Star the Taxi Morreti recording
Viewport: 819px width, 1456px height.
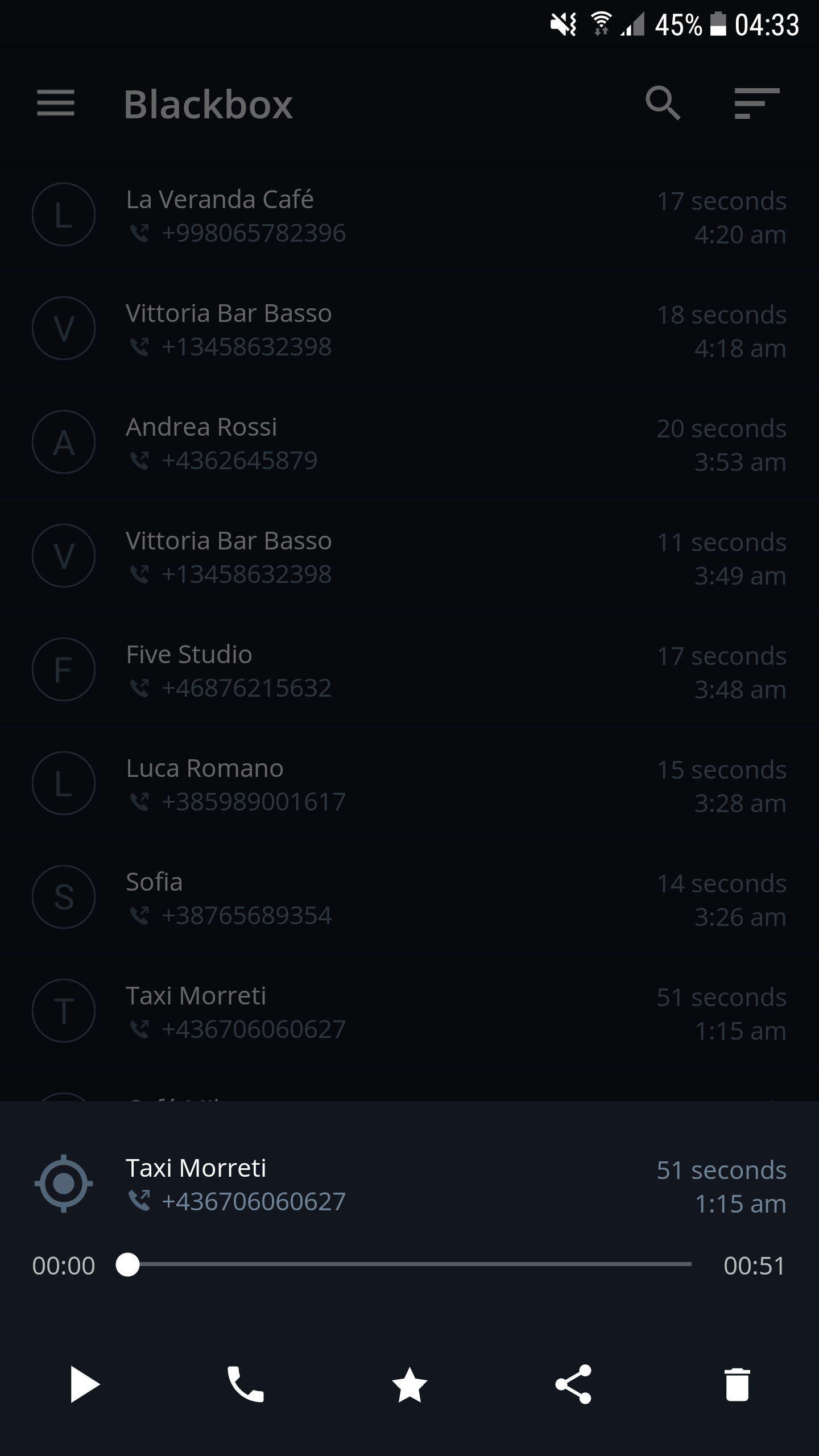(x=409, y=1384)
